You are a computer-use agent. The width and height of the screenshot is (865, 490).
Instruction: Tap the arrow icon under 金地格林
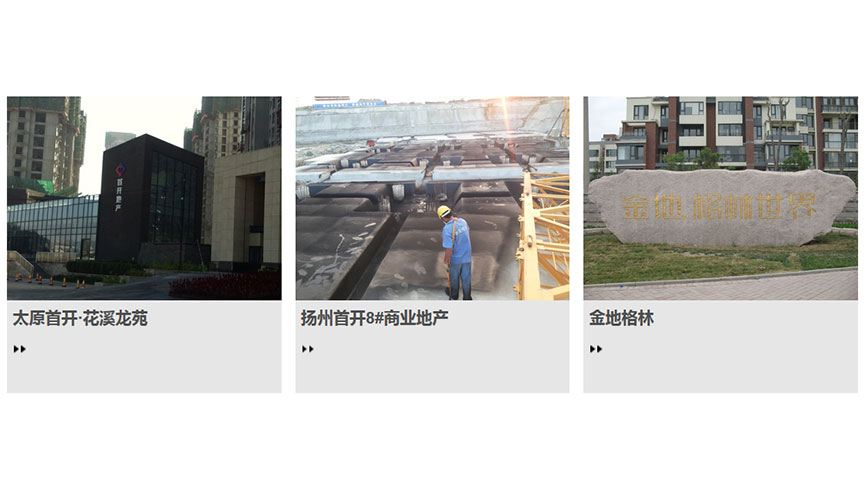click(x=596, y=349)
